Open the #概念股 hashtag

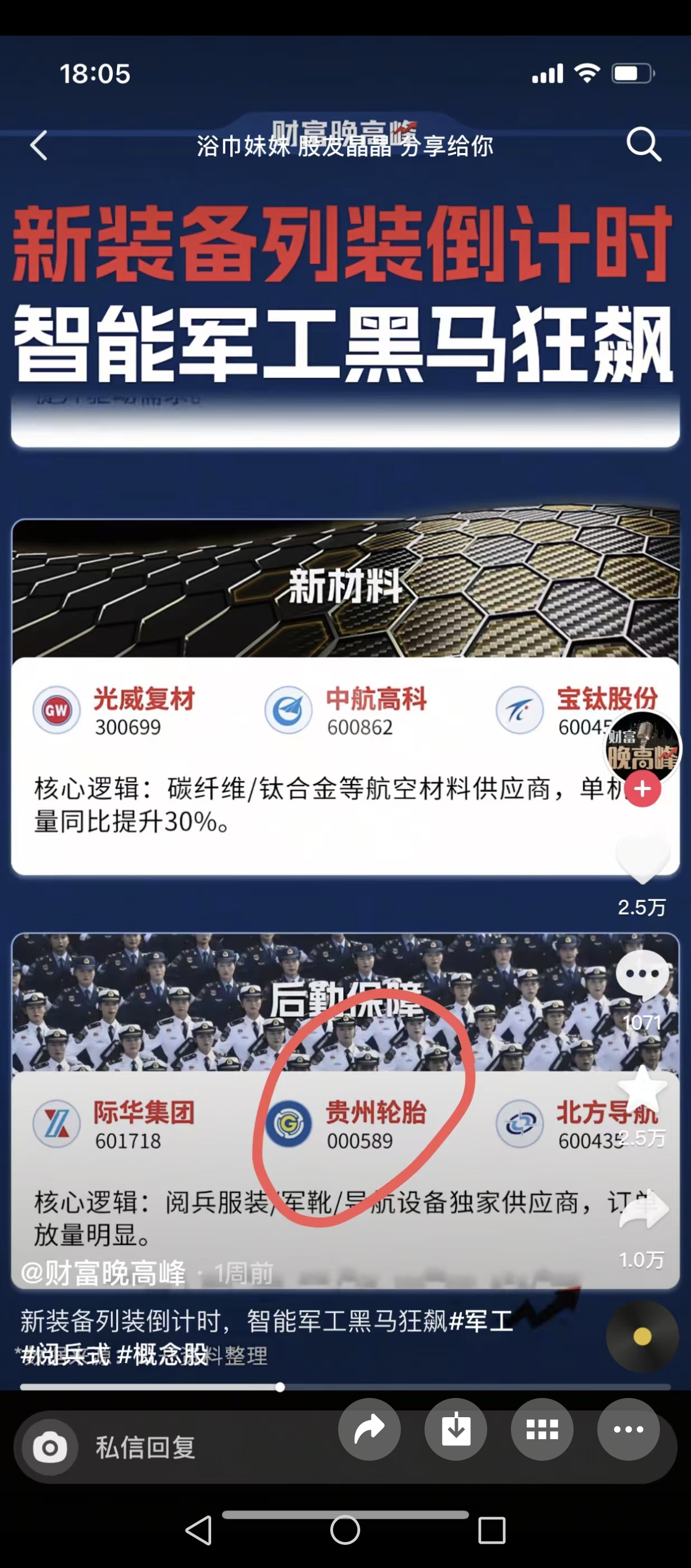tap(163, 1355)
